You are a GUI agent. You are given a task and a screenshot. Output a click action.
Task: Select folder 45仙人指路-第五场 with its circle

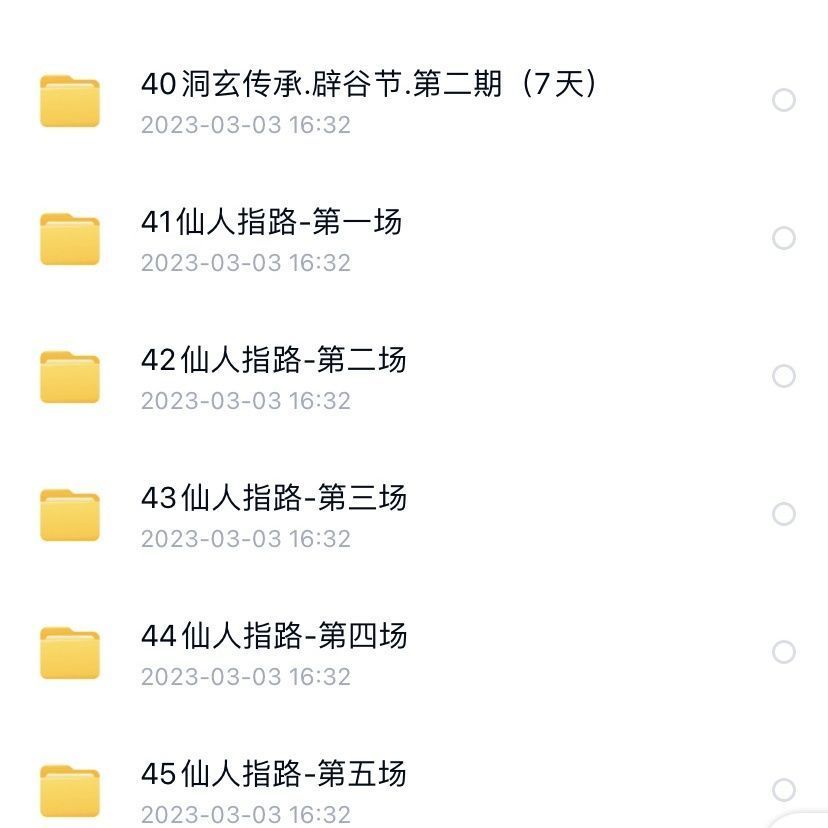pos(784,790)
